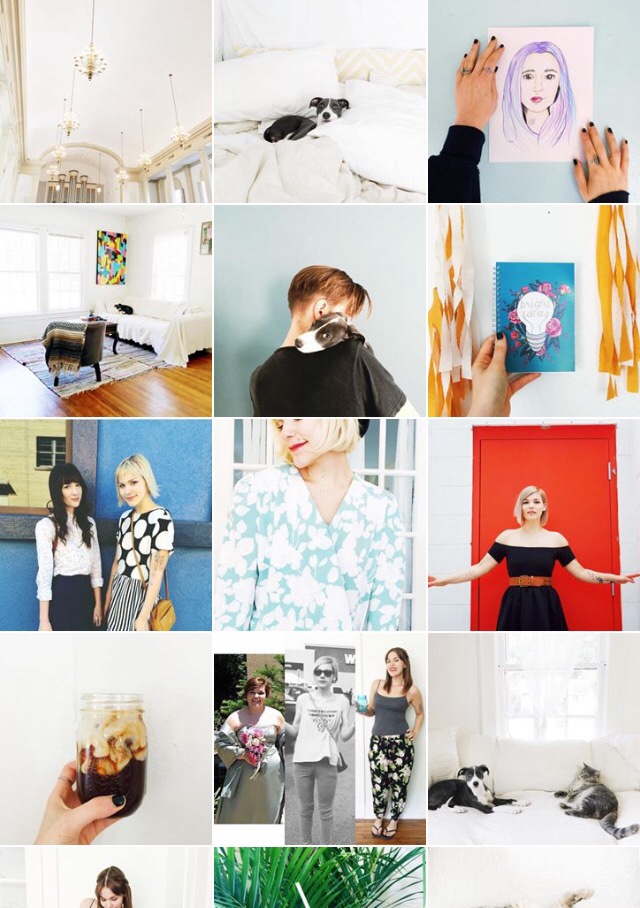Open the iced coffee jar photo
This screenshot has width=640, height=908.
pyautogui.click(x=105, y=738)
